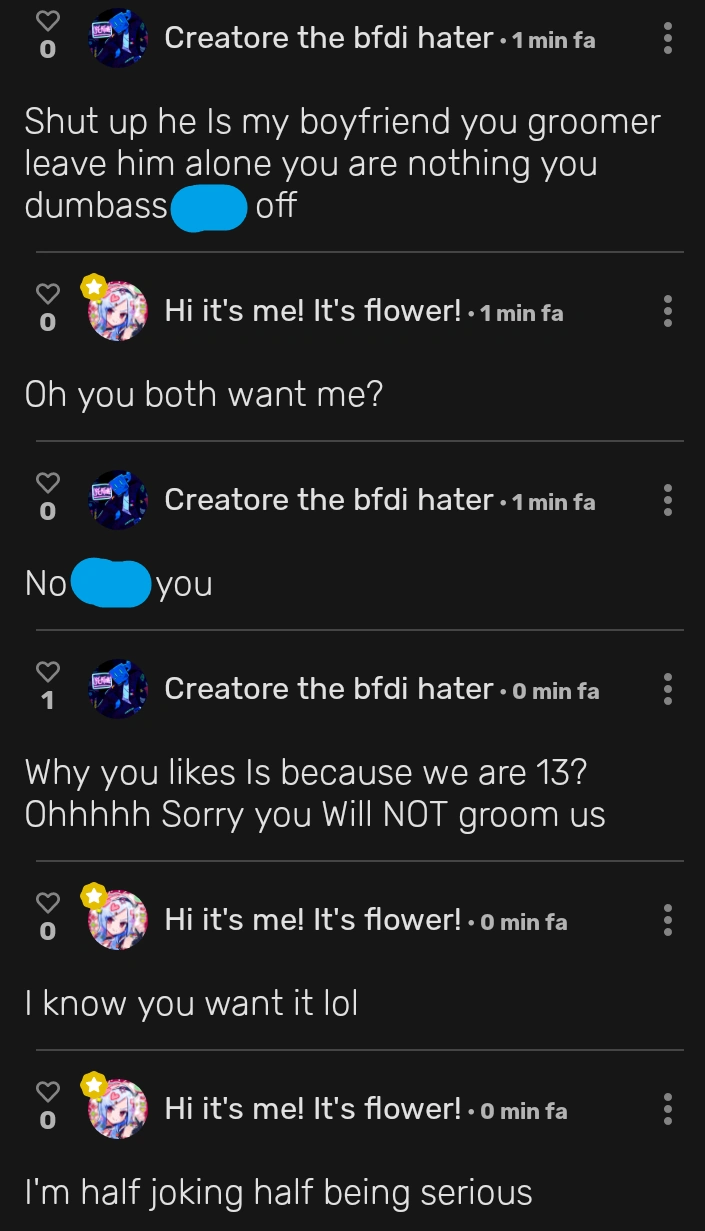The image size is (705, 1231).
Task: View flower's avatar on "I'm half joking" comment
Action: pos(118,1110)
